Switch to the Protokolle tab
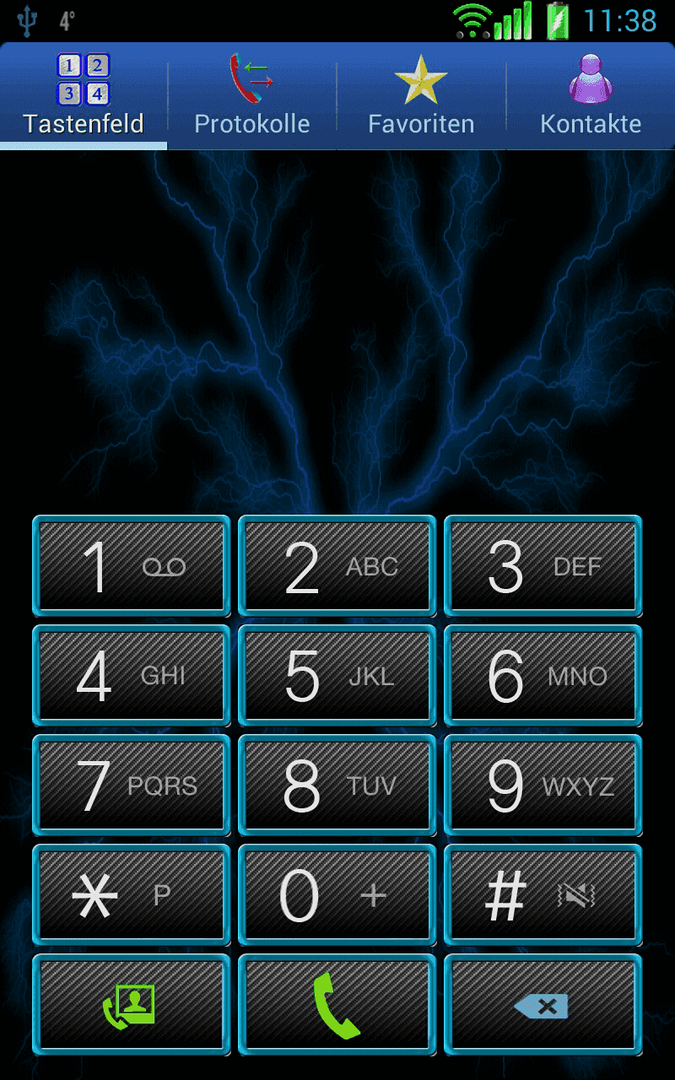 click(x=252, y=97)
